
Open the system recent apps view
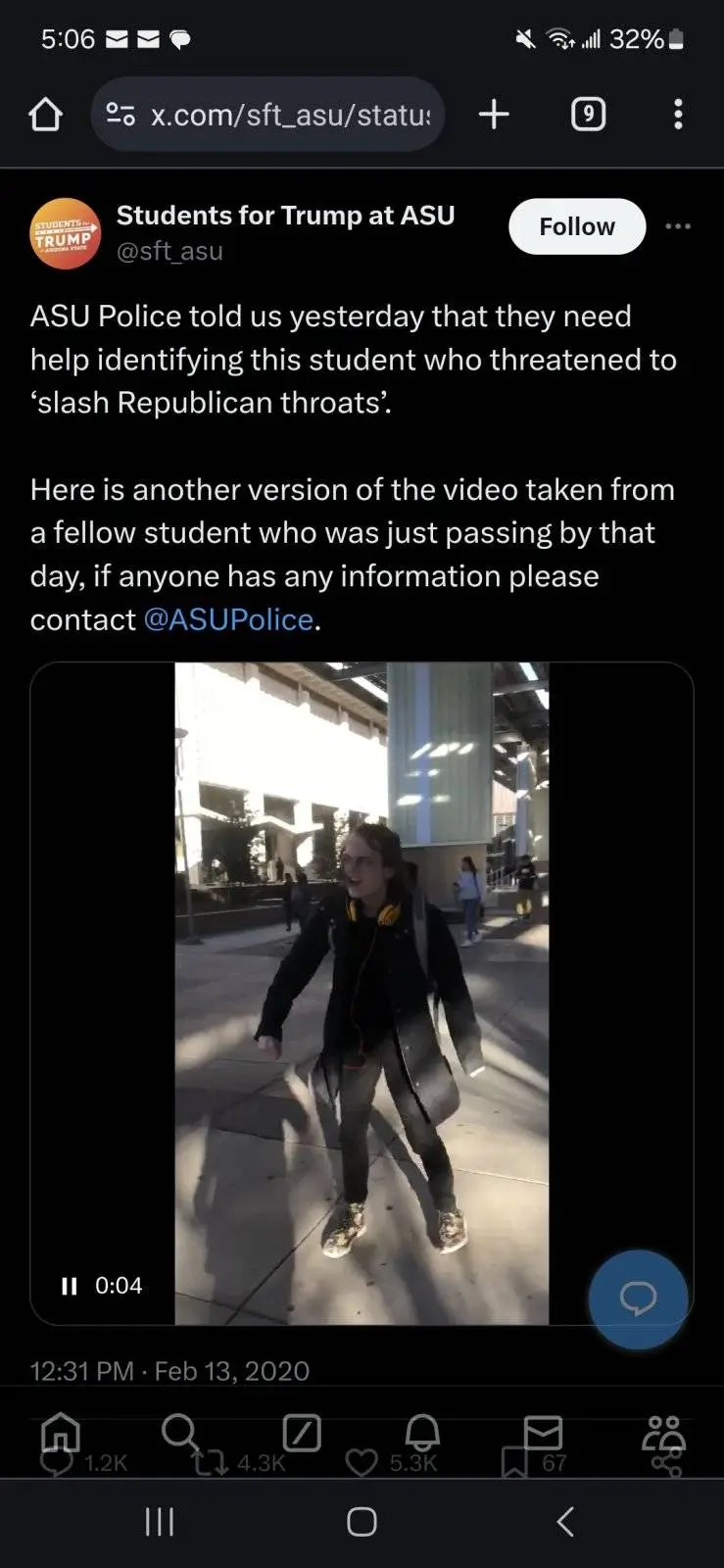click(160, 1521)
